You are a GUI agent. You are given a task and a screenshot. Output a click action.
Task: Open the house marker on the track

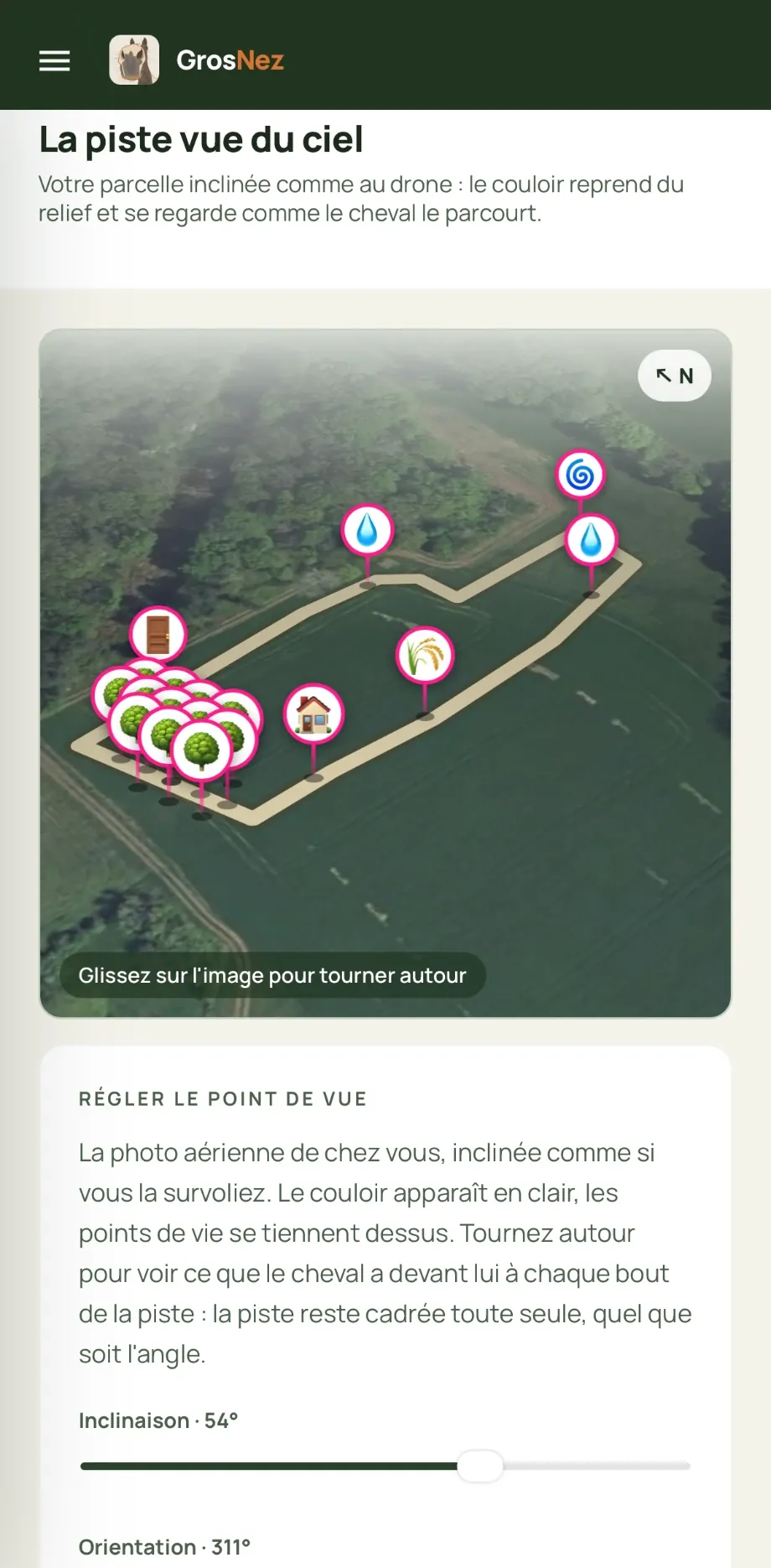(313, 714)
